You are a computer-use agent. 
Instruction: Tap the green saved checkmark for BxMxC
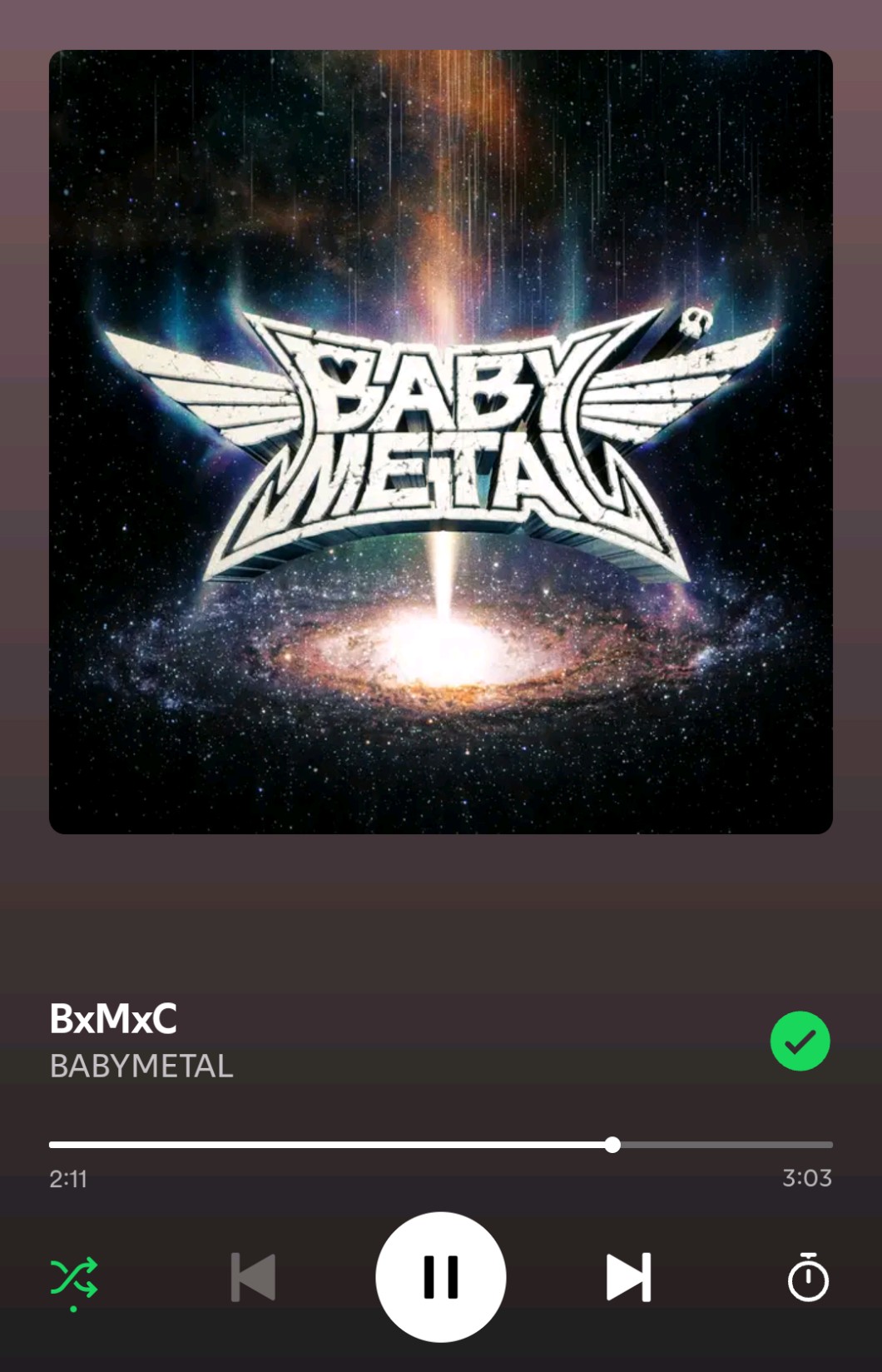[800, 1041]
